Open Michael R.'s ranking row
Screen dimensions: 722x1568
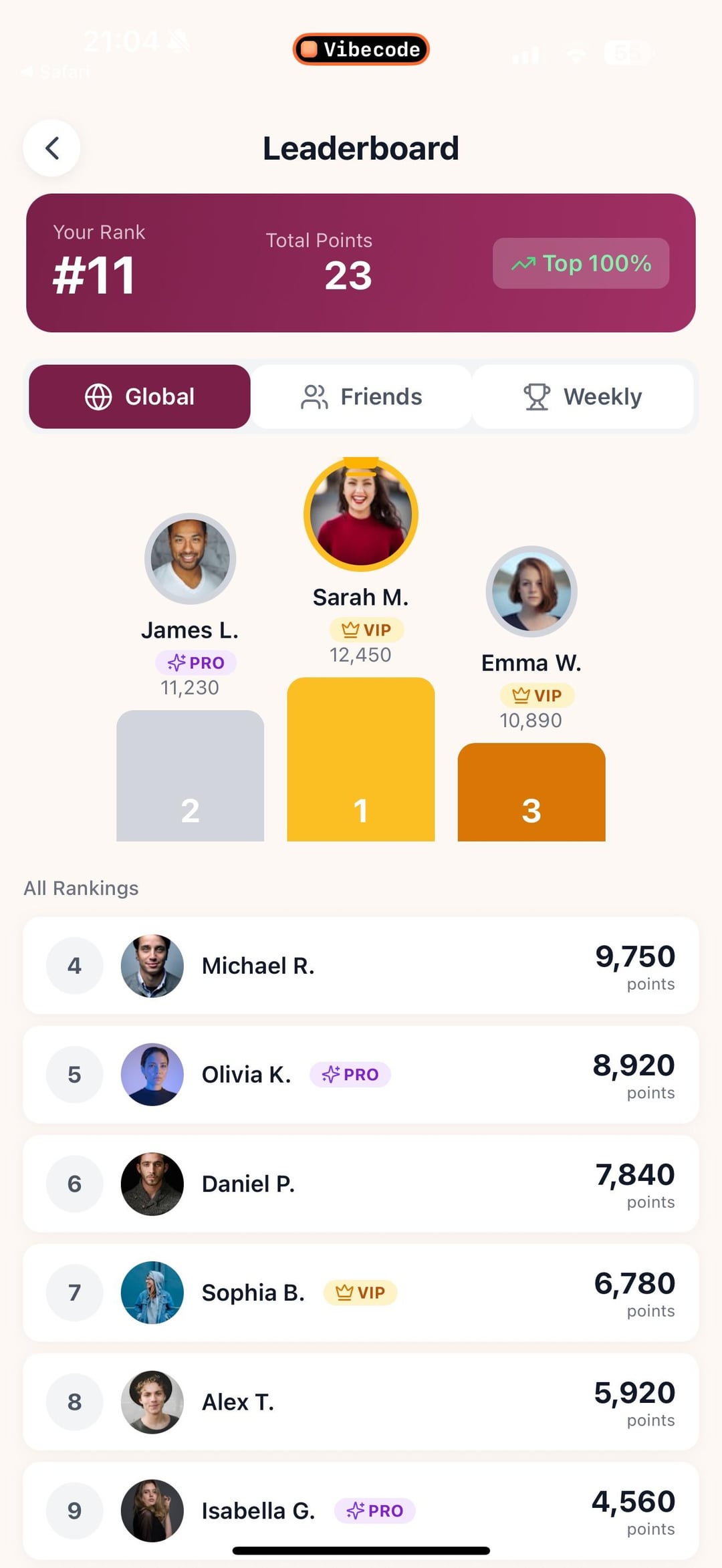(361, 965)
